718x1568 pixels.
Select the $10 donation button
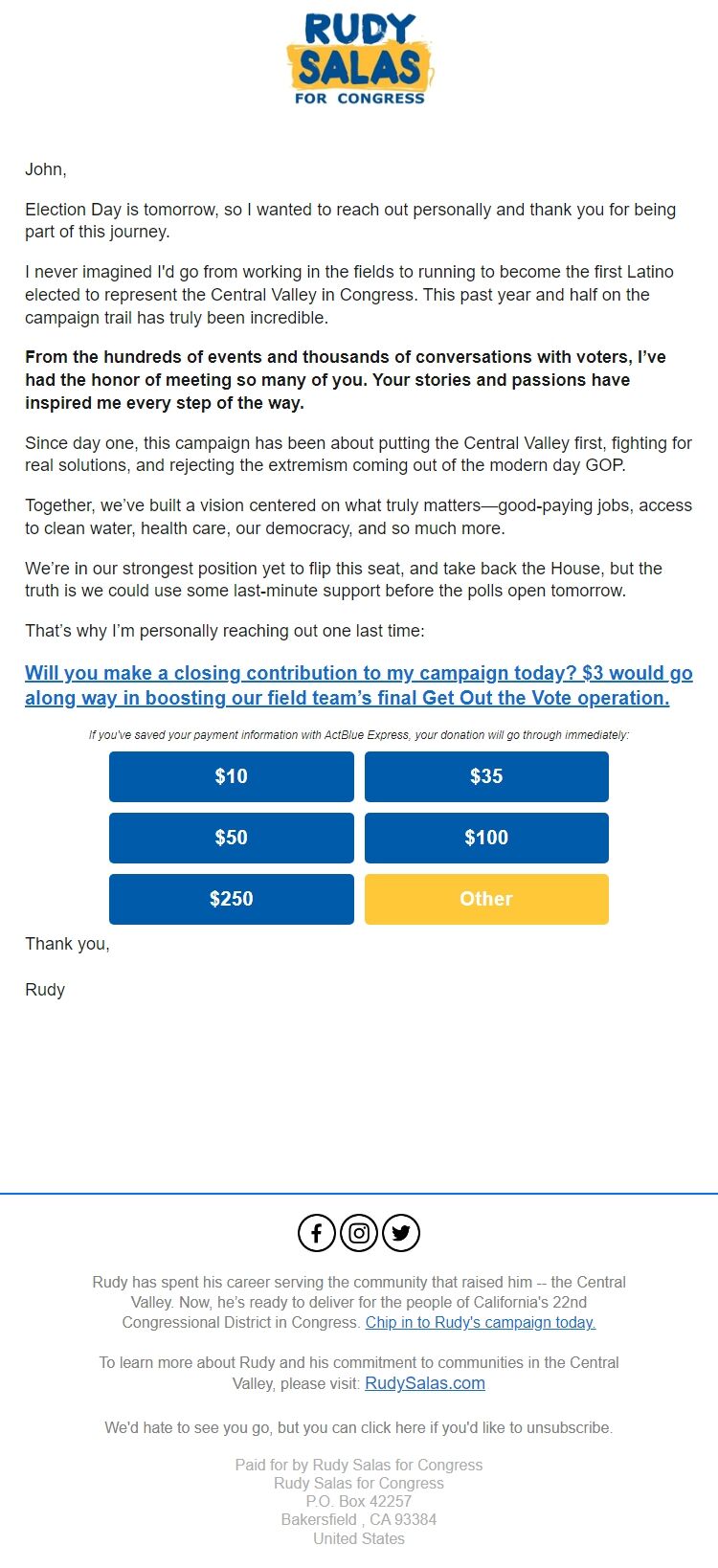tap(231, 776)
